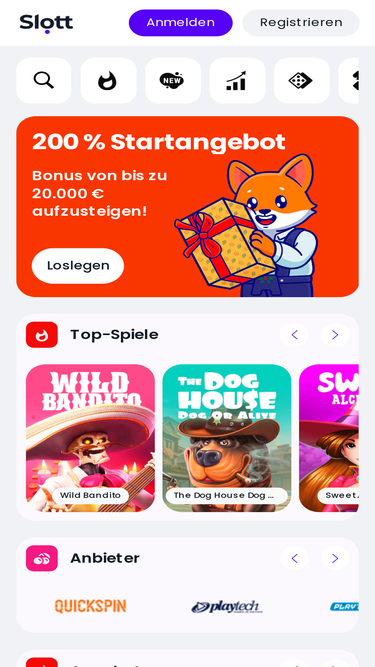Show next Top-Spiele games
375x667 pixels.
point(335,335)
